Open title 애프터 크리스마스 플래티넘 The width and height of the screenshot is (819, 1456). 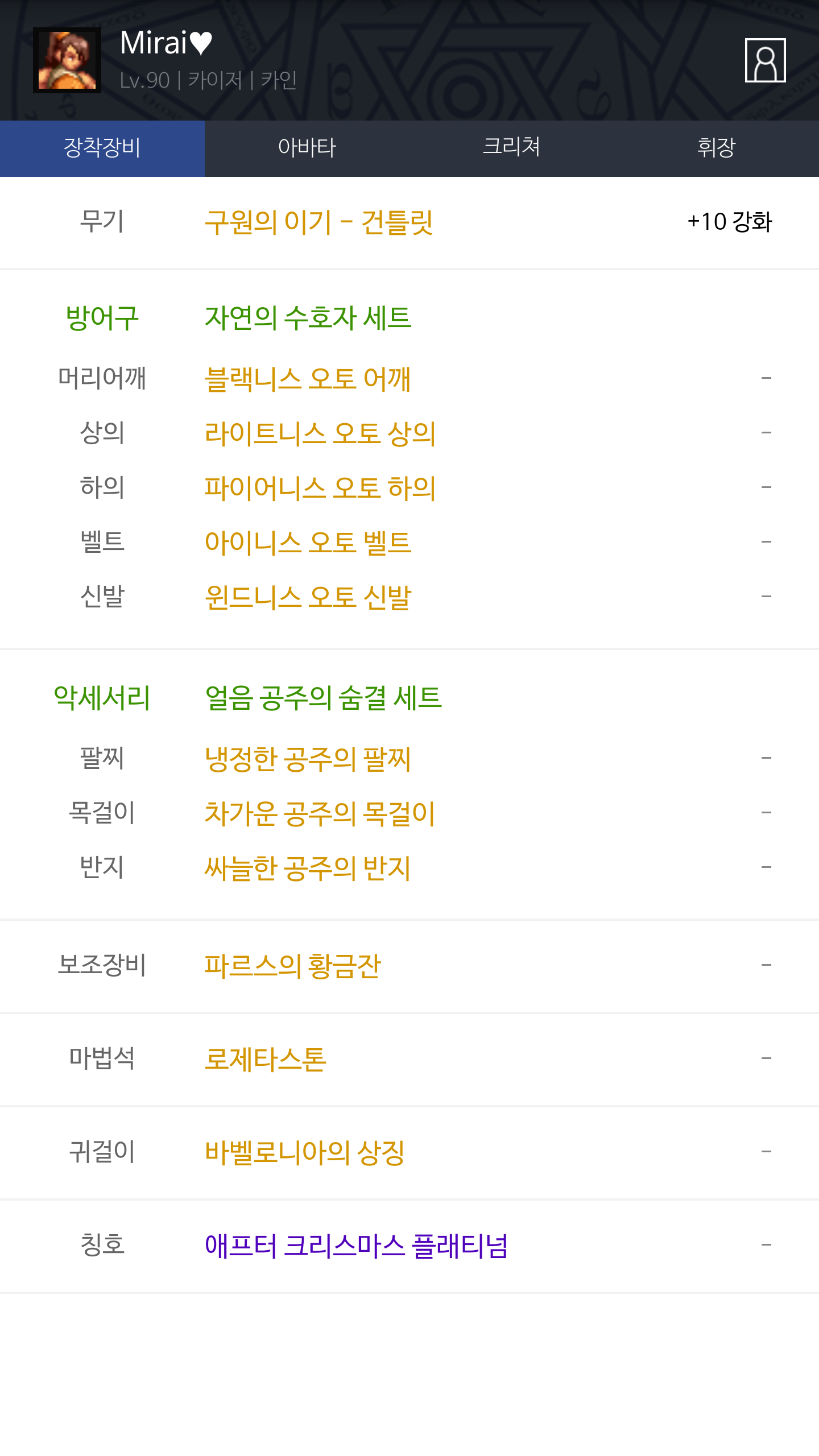(356, 1246)
